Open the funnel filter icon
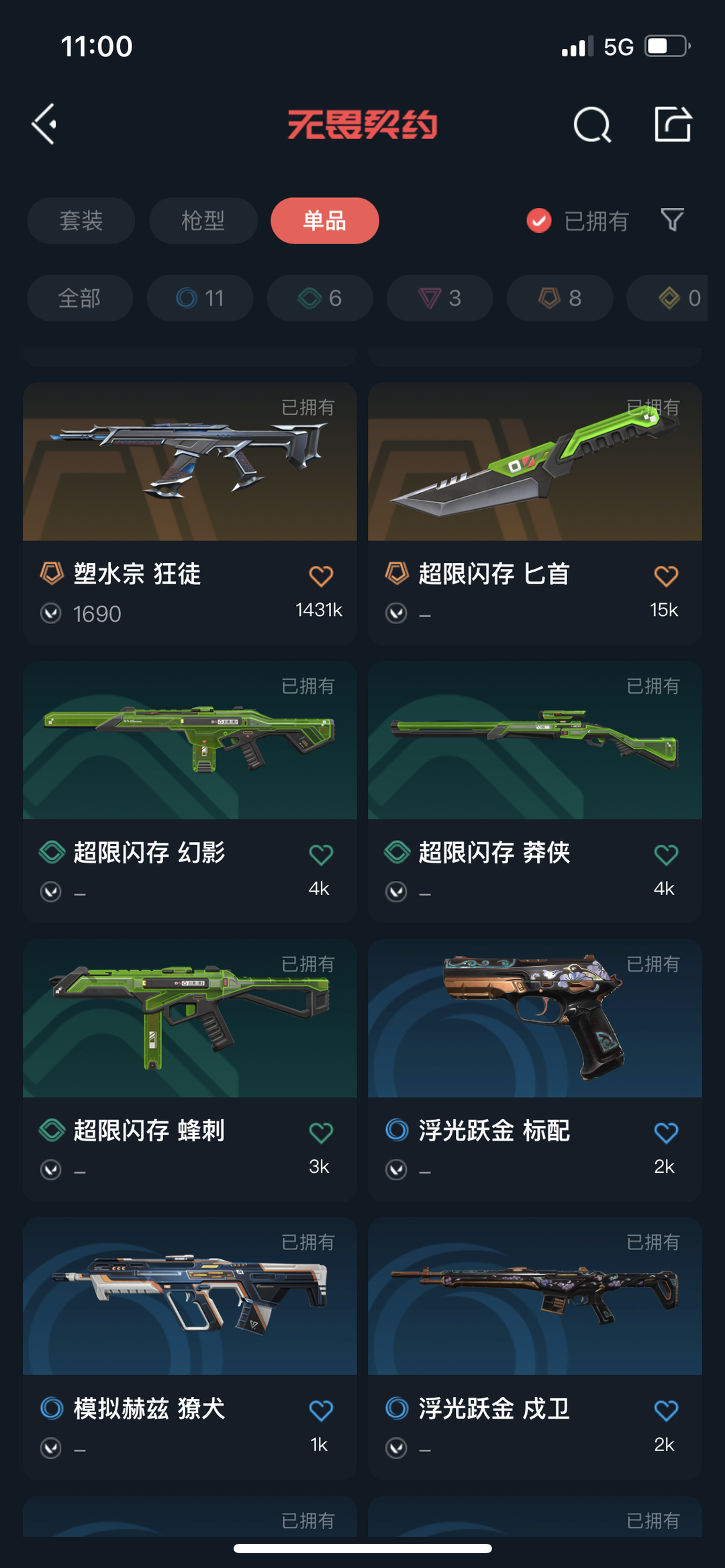The height and width of the screenshot is (1568, 725). [x=673, y=220]
